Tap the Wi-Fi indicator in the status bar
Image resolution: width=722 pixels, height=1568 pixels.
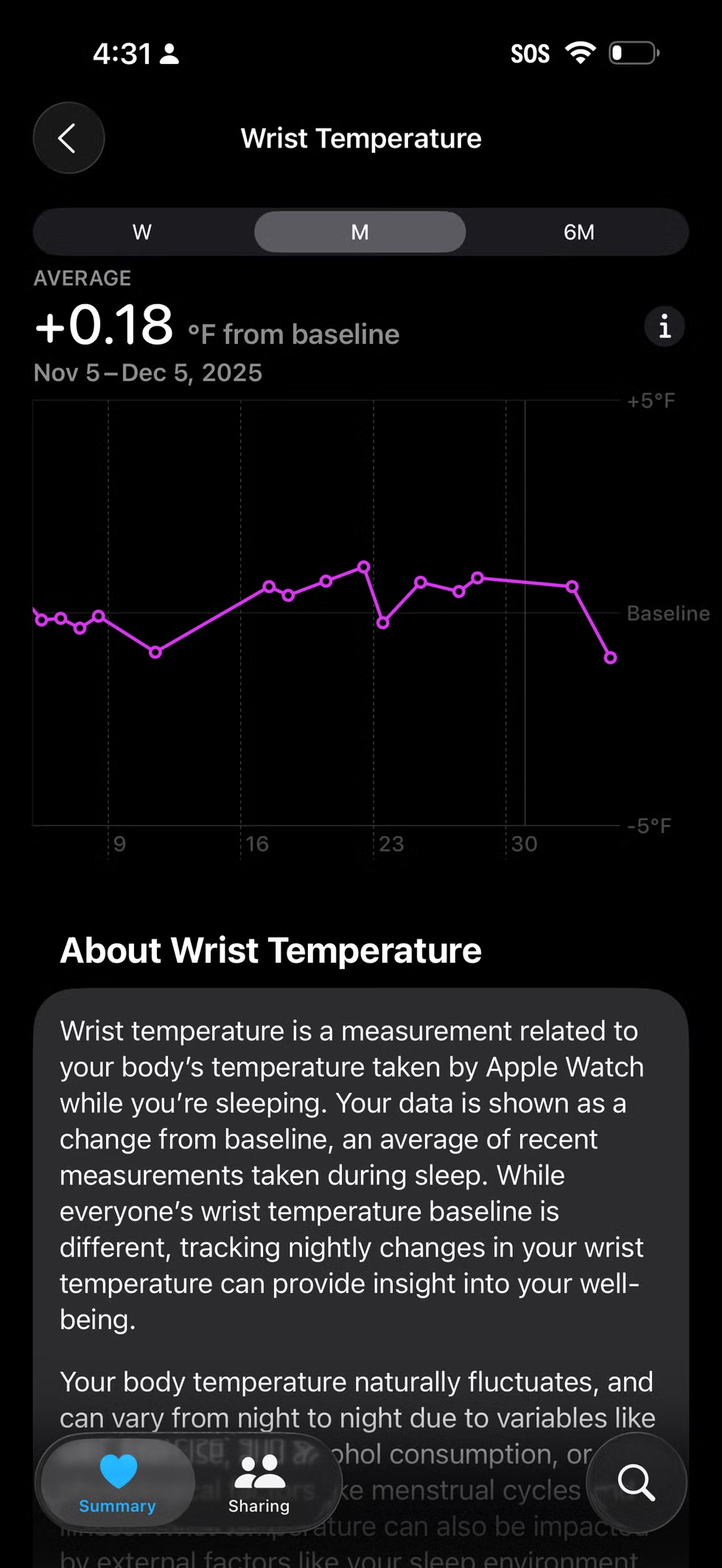point(580,54)
